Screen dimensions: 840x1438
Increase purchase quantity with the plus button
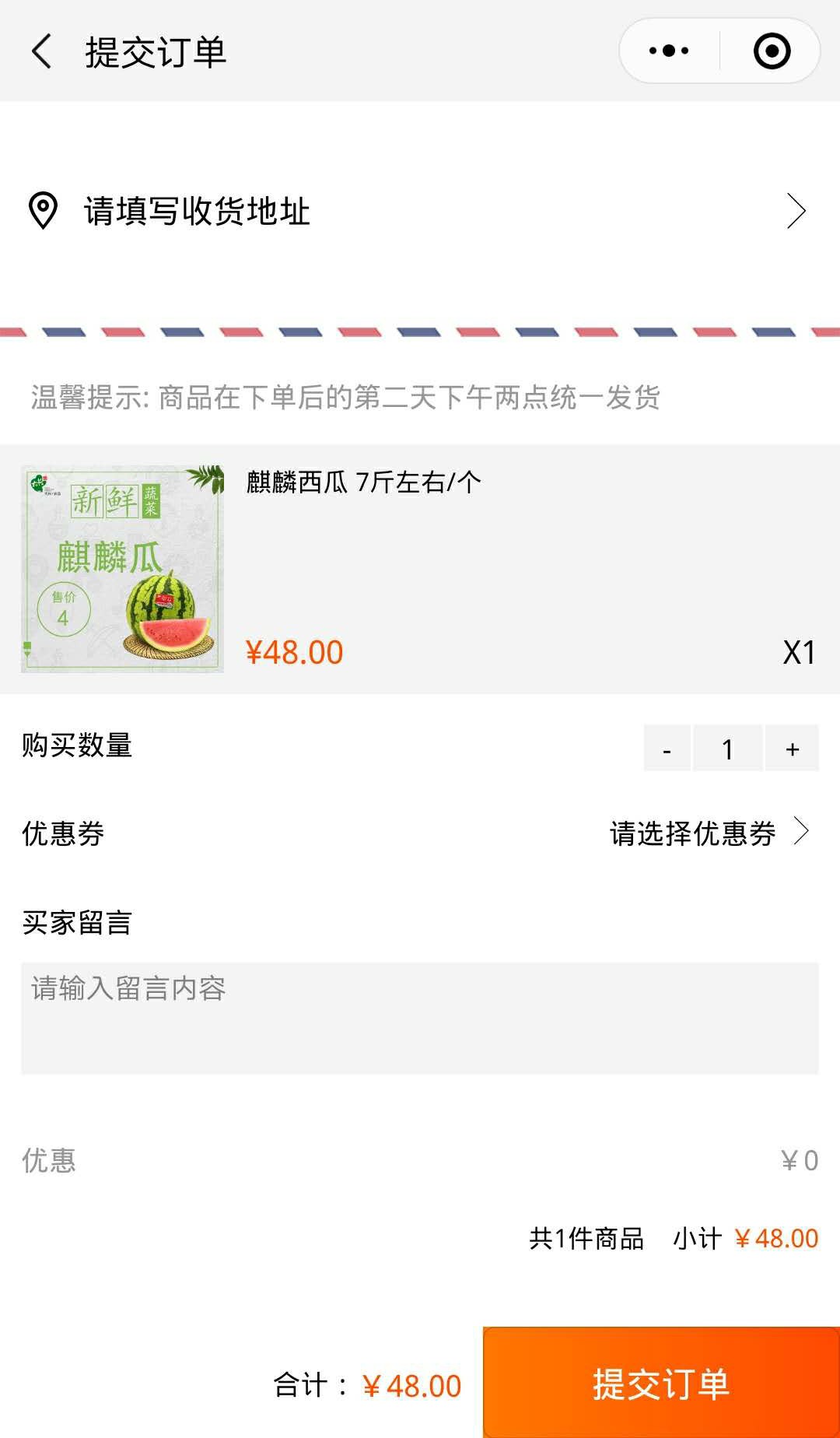pyautogui.click(x=792, y=749)
